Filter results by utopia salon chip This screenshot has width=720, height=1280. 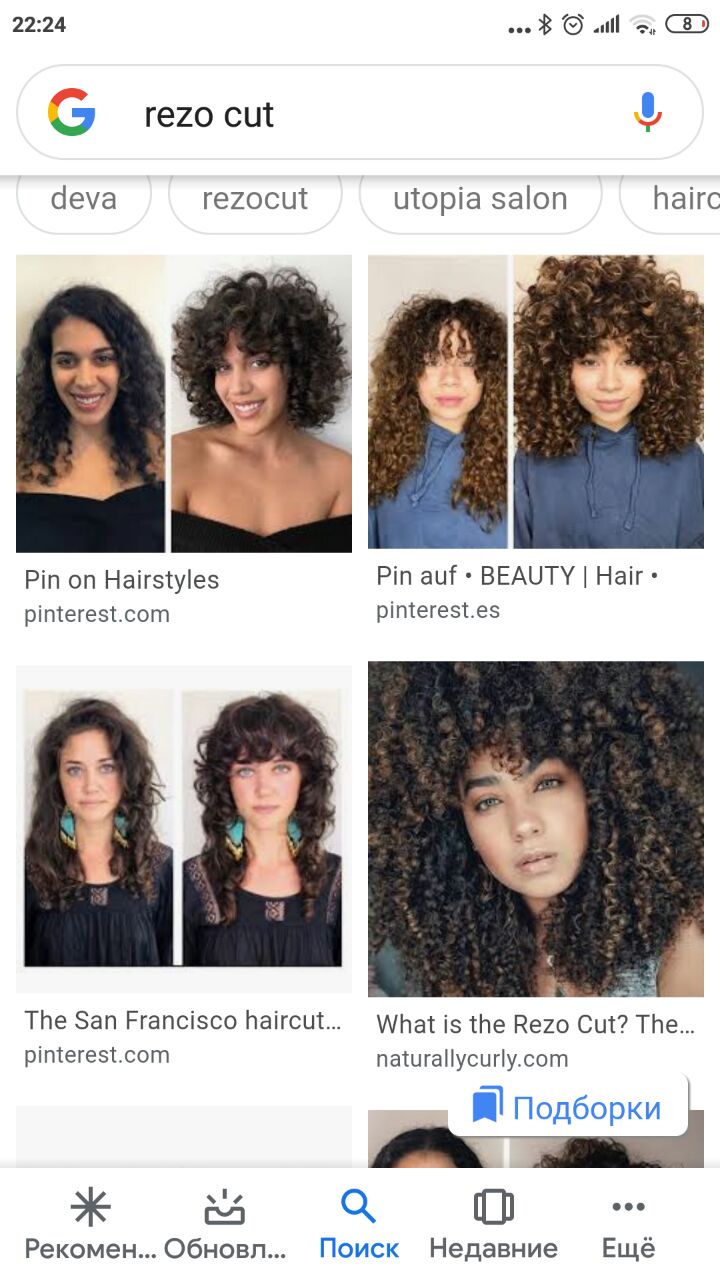[x=480, y=199]
